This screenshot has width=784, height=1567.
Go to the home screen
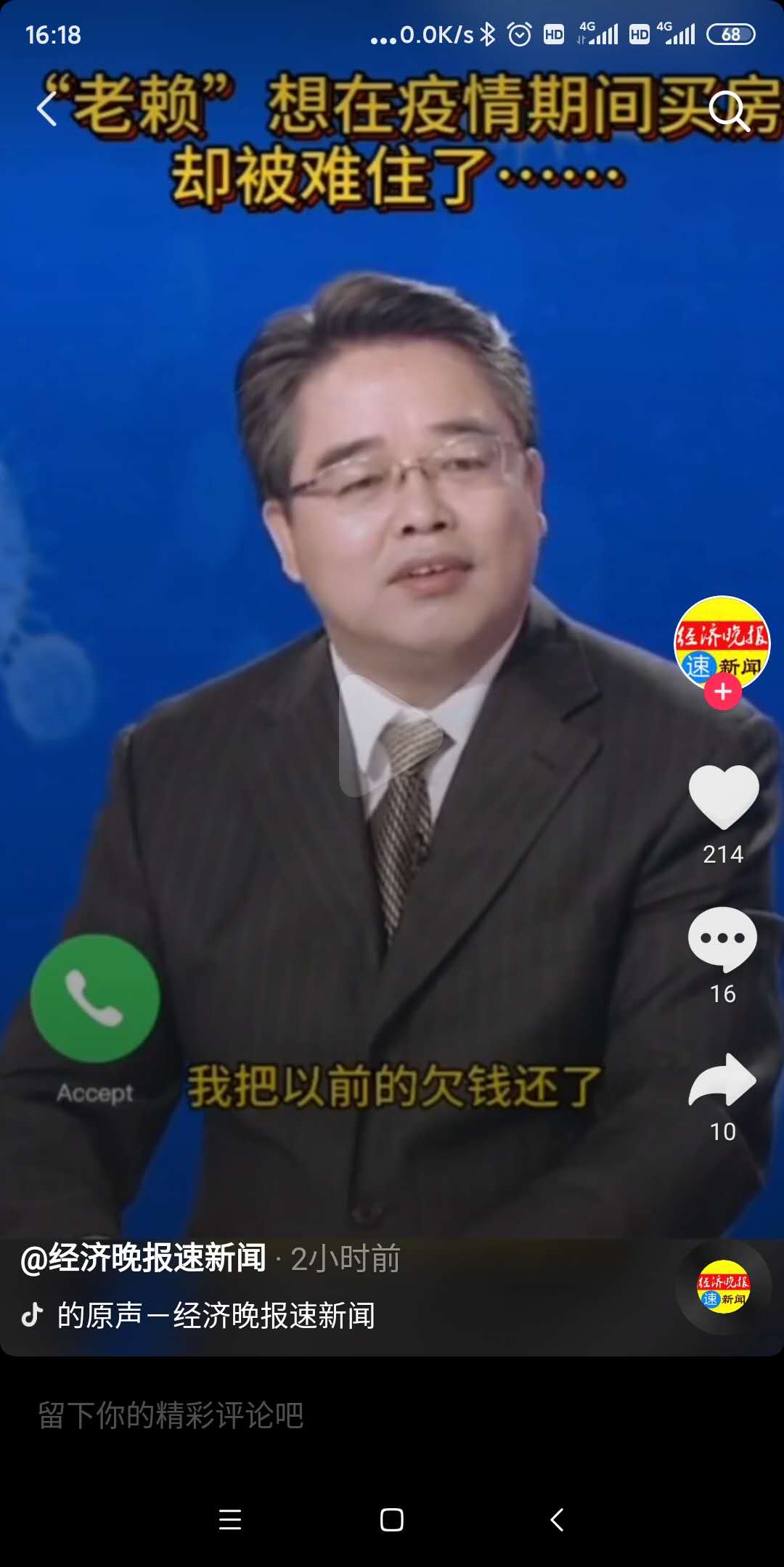(x=391, y=1519)
